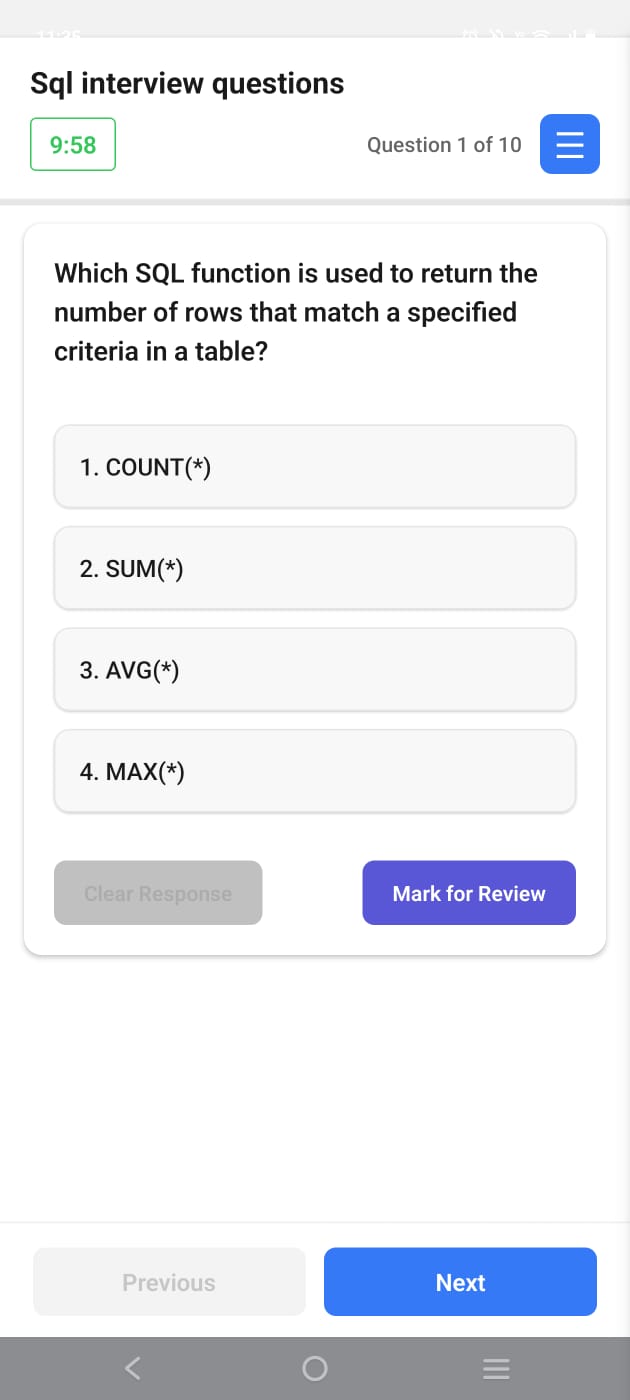Select answer option 4. MAX(*)
This screenshot has width=630, height=1400.
point(315,771)
